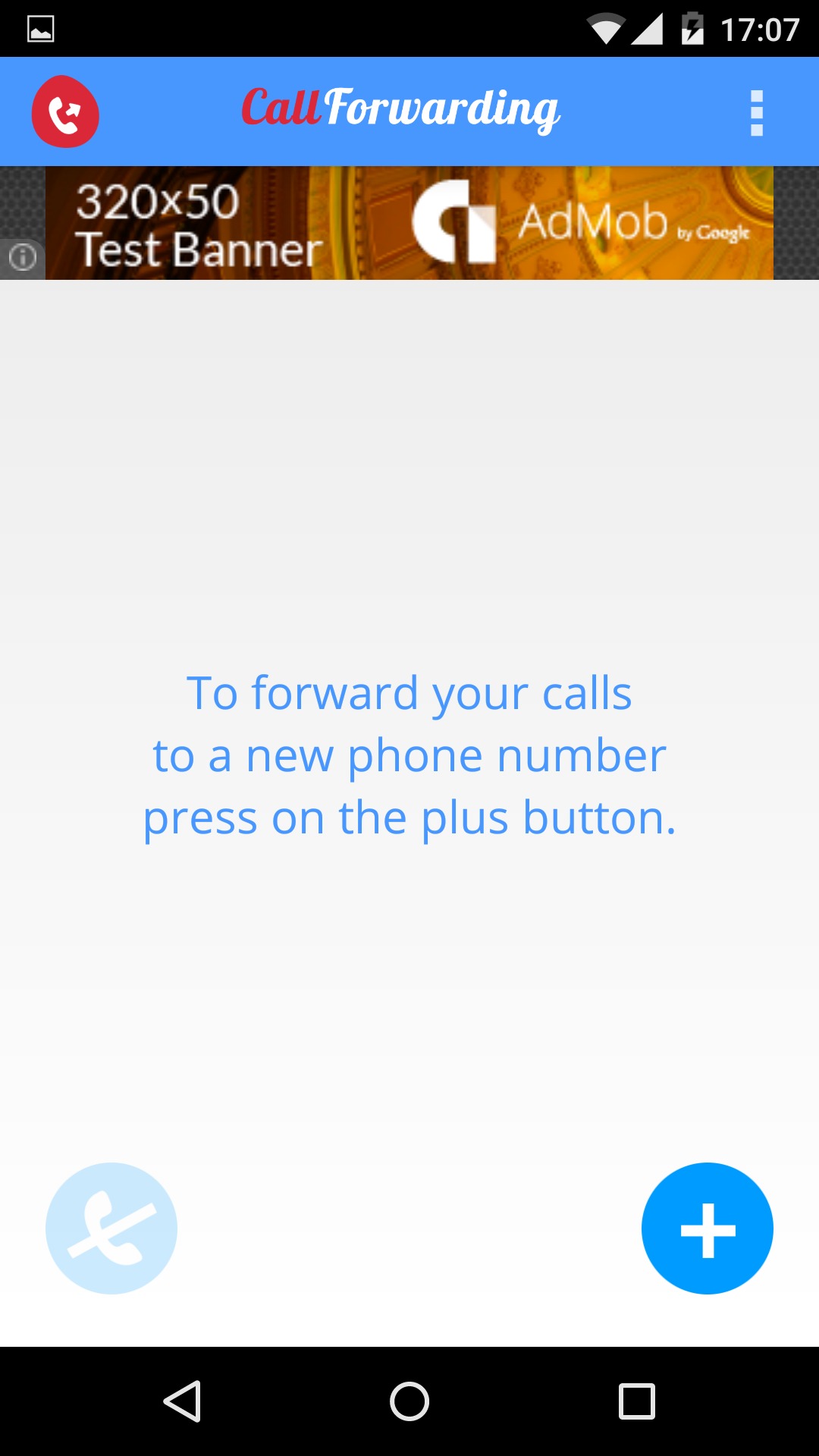Tap the red Call Forwarding app icon
819x1456 pixels.
[x=65, y=111]
